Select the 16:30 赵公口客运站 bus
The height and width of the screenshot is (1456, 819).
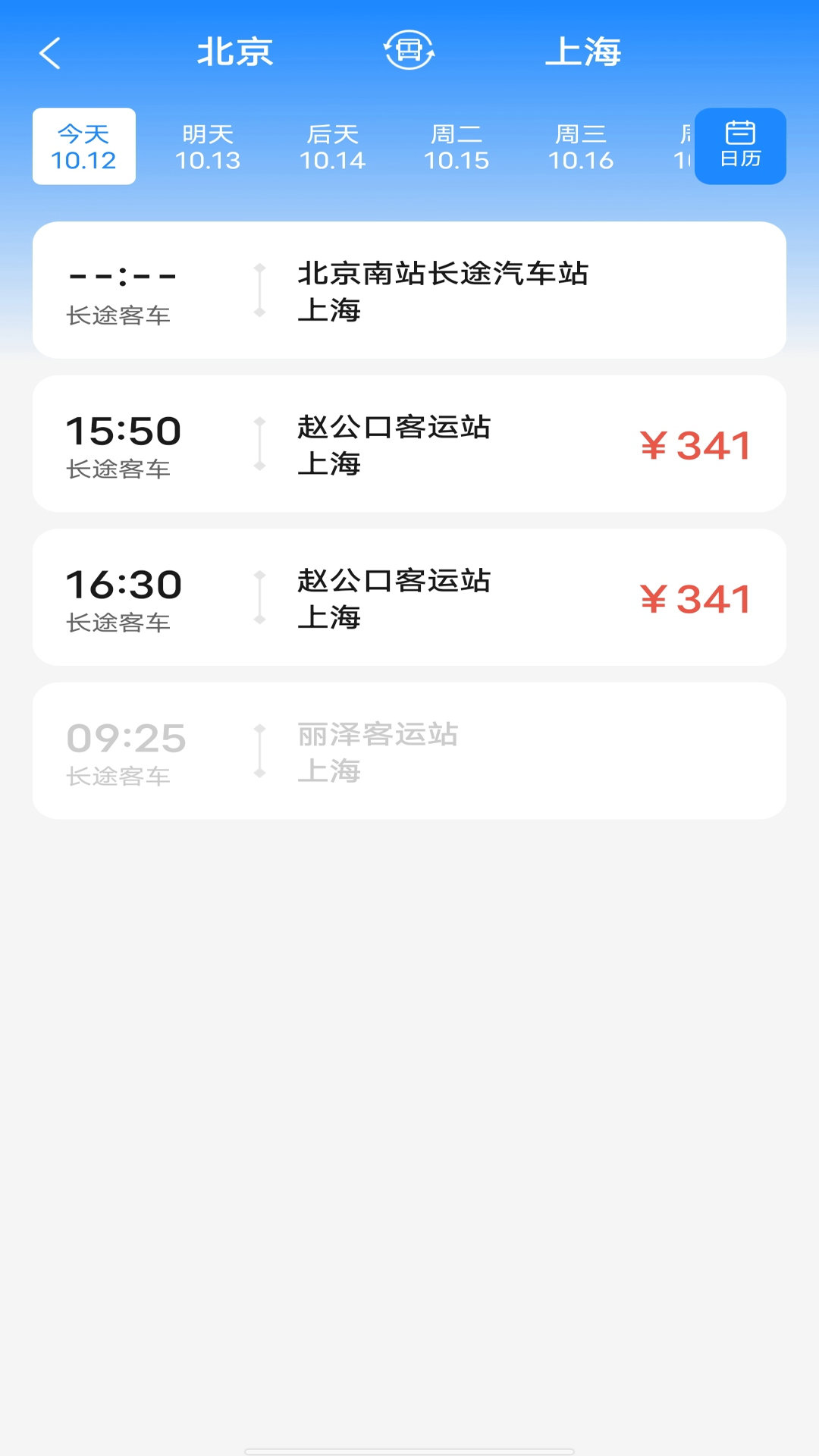(x=409, y=598)
